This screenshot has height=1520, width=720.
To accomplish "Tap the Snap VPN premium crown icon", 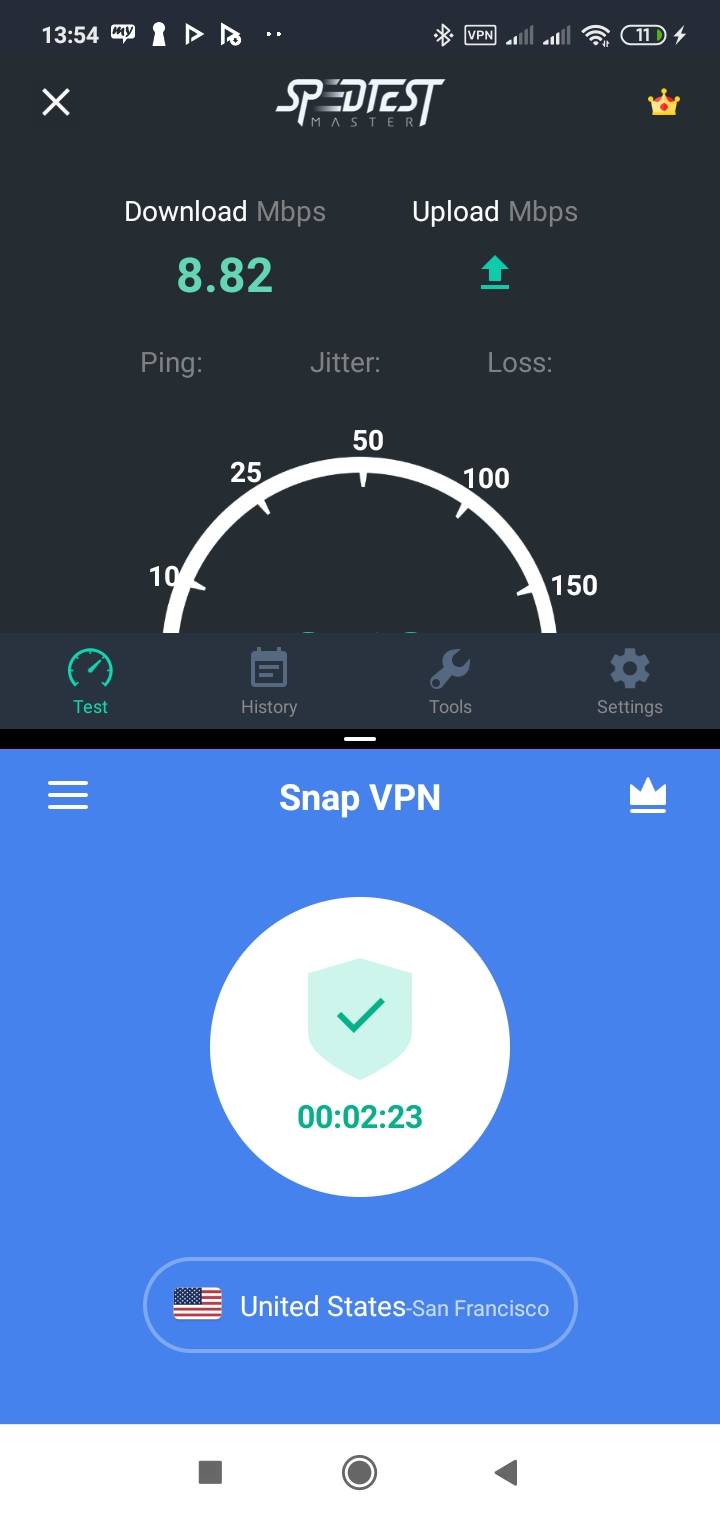I will [648, 796].
